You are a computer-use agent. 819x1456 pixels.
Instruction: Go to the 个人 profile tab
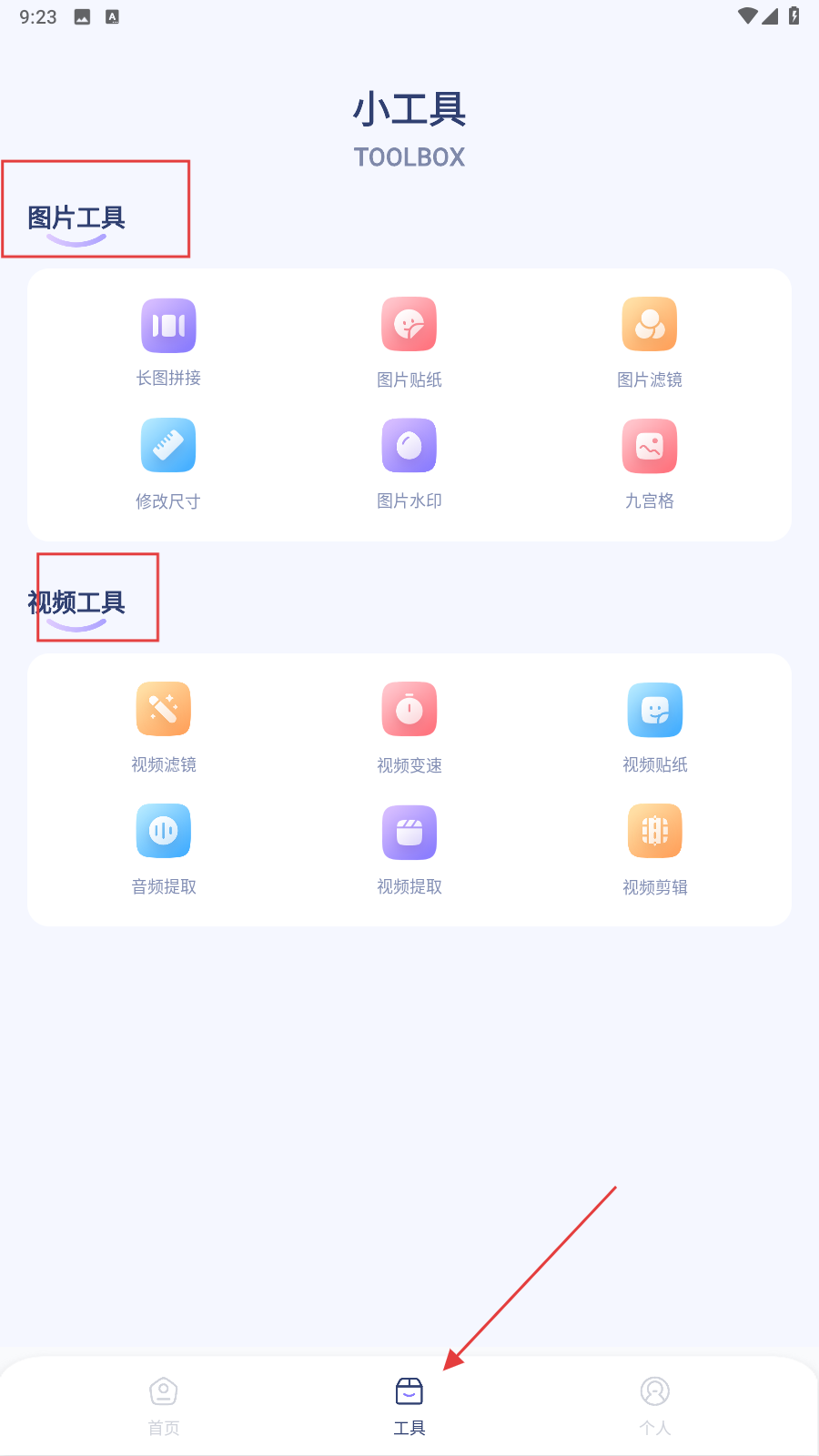(655, 1405)
